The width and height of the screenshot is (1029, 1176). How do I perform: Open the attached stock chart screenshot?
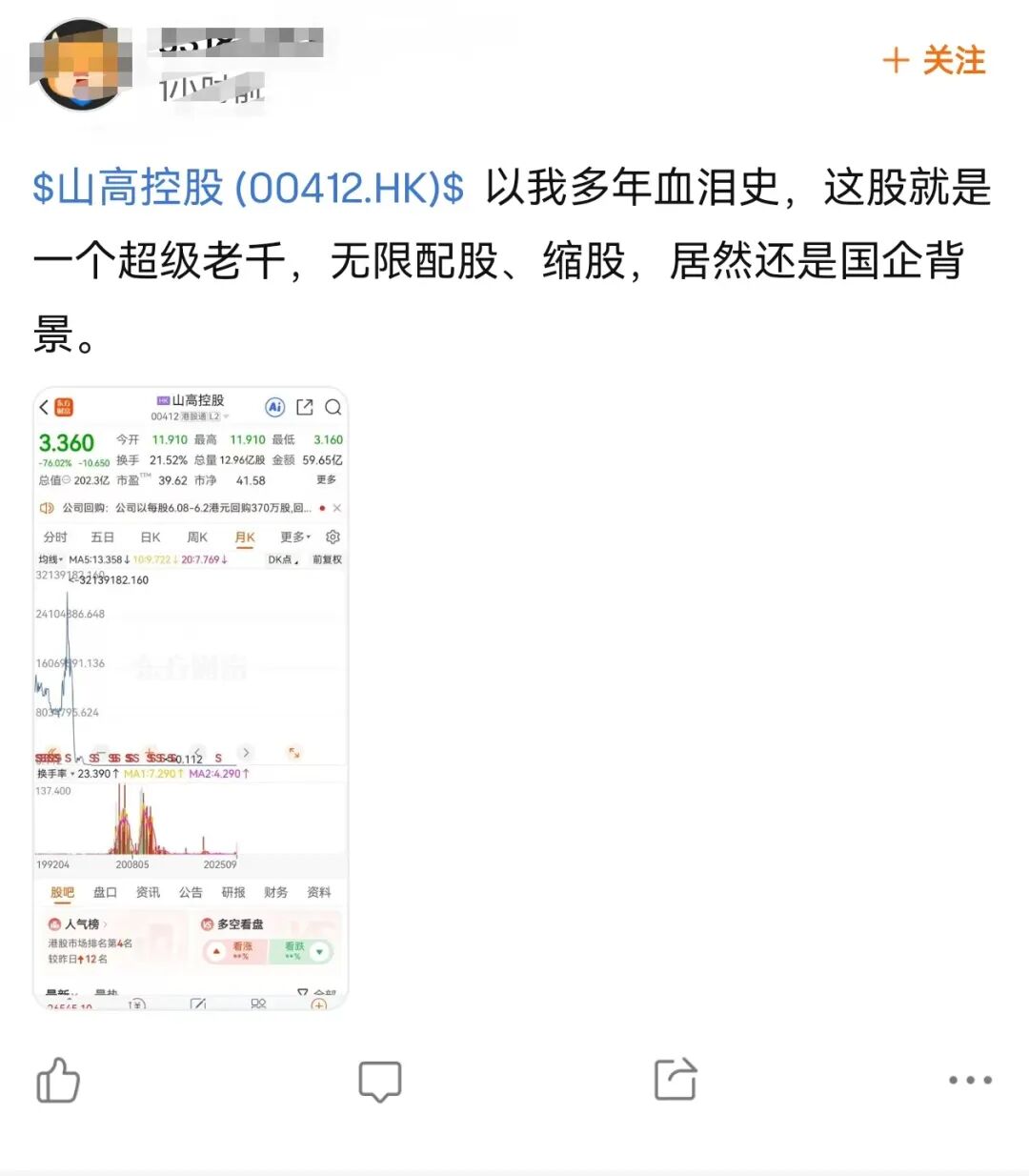tap(191, 698)
